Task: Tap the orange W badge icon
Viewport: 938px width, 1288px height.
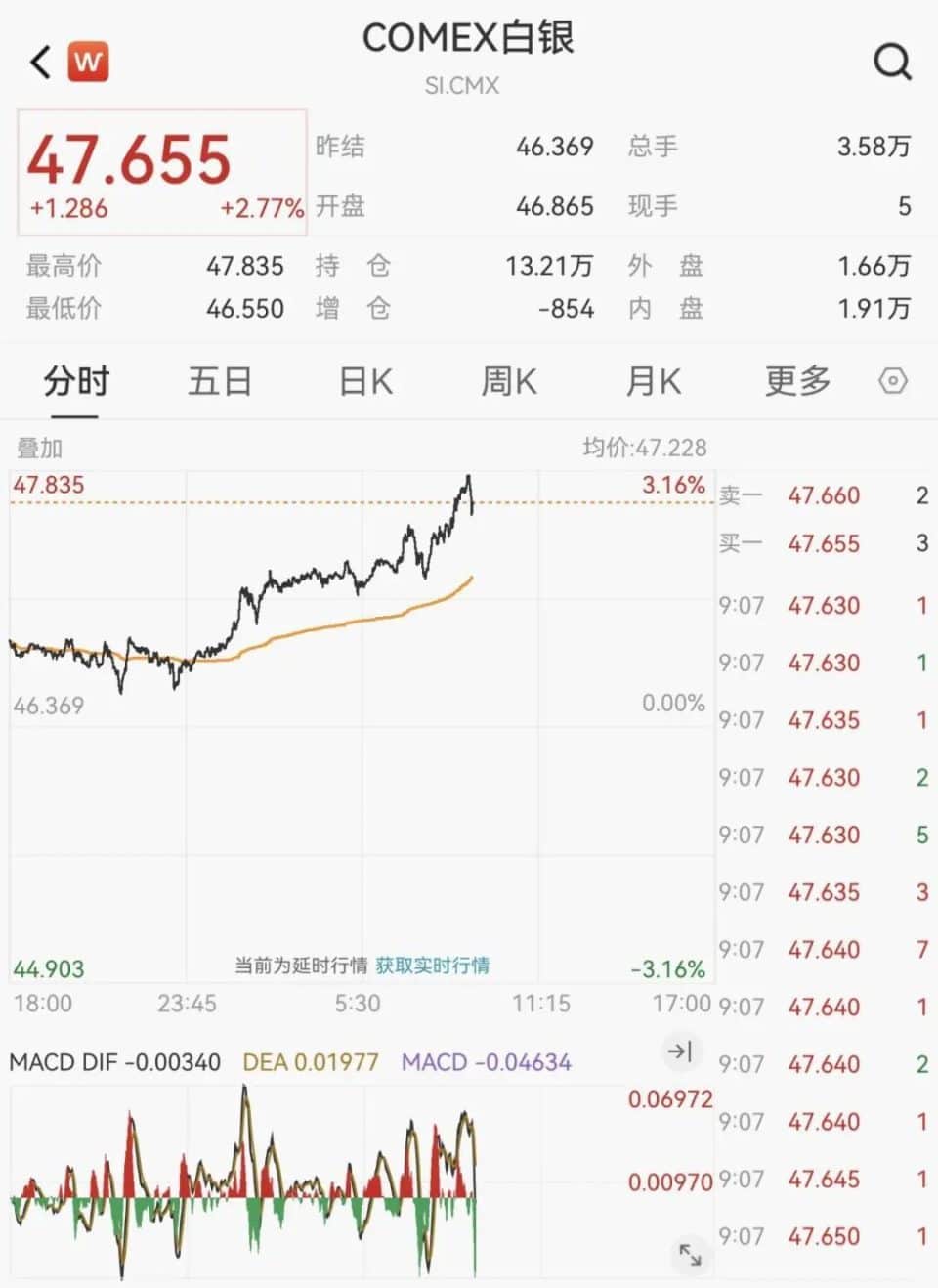Action: point(88,63)
